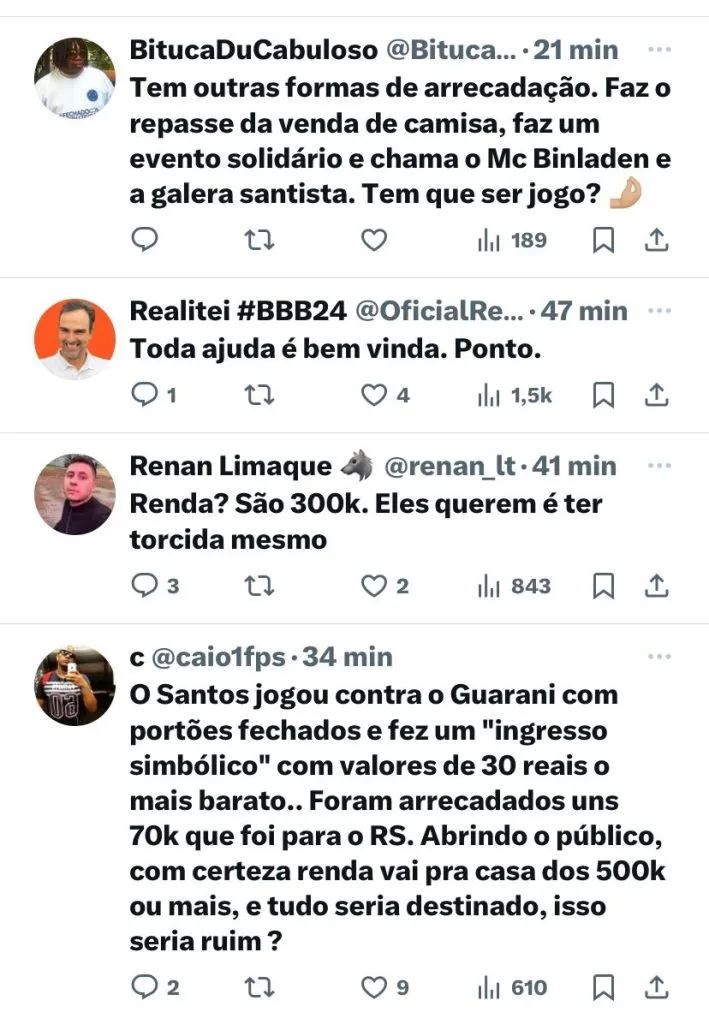Viewport: 709px width, 1024px height.
Task: Like Renan Limaque's tweet
Action: tap(374, 586)
